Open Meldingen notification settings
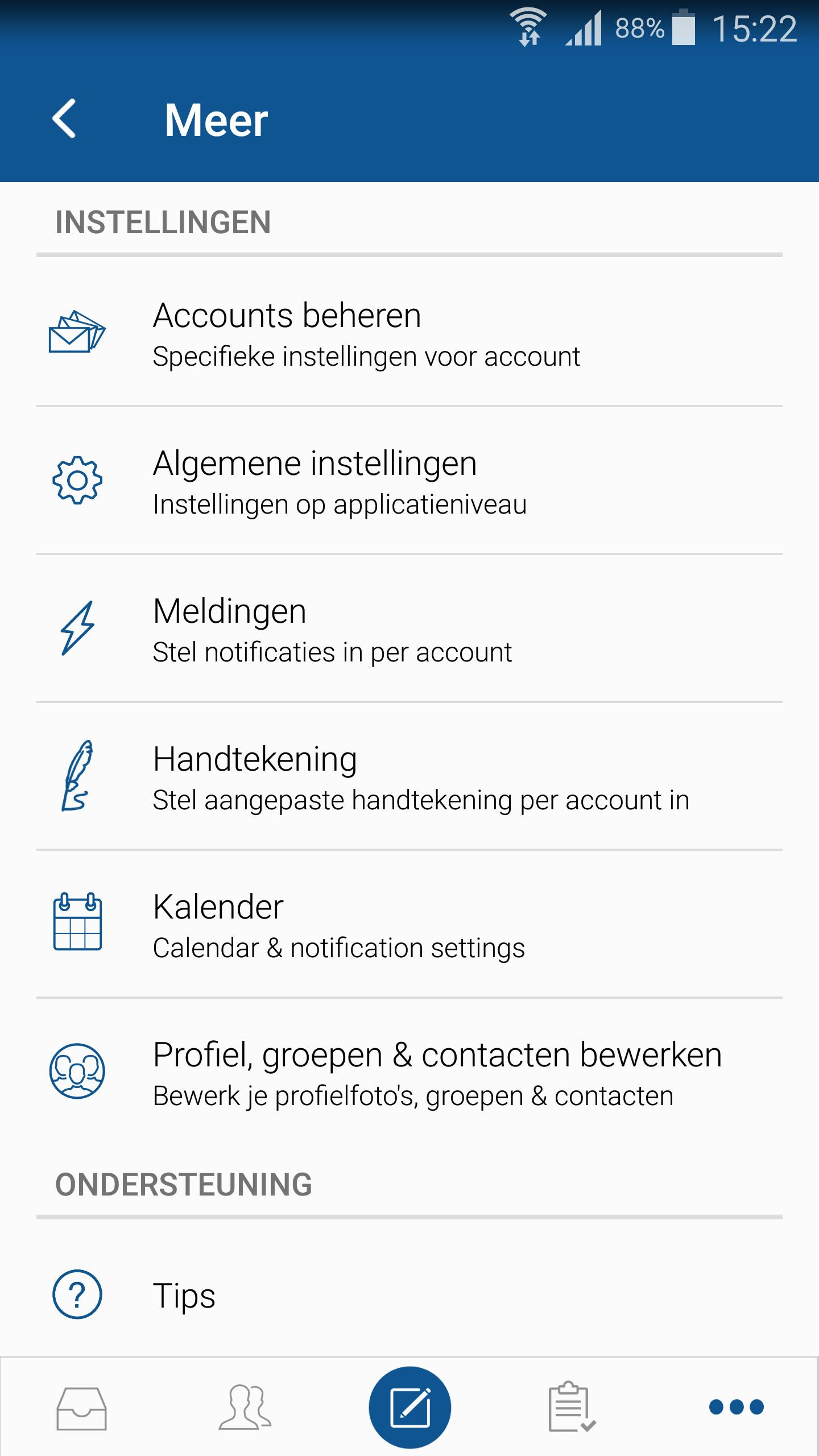The image size is (819, 1456). (409, 629)
